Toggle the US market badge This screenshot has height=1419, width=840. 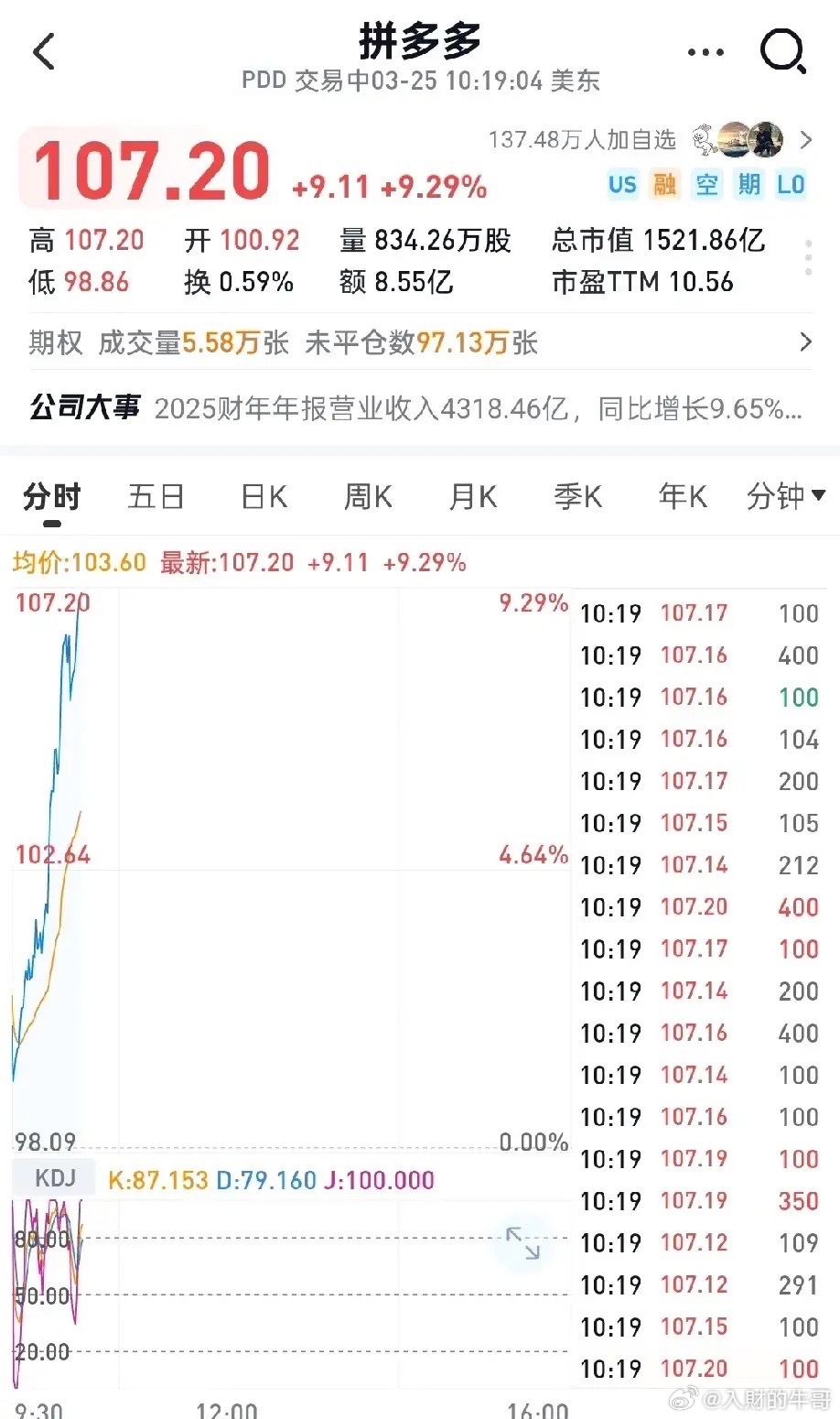623,185
